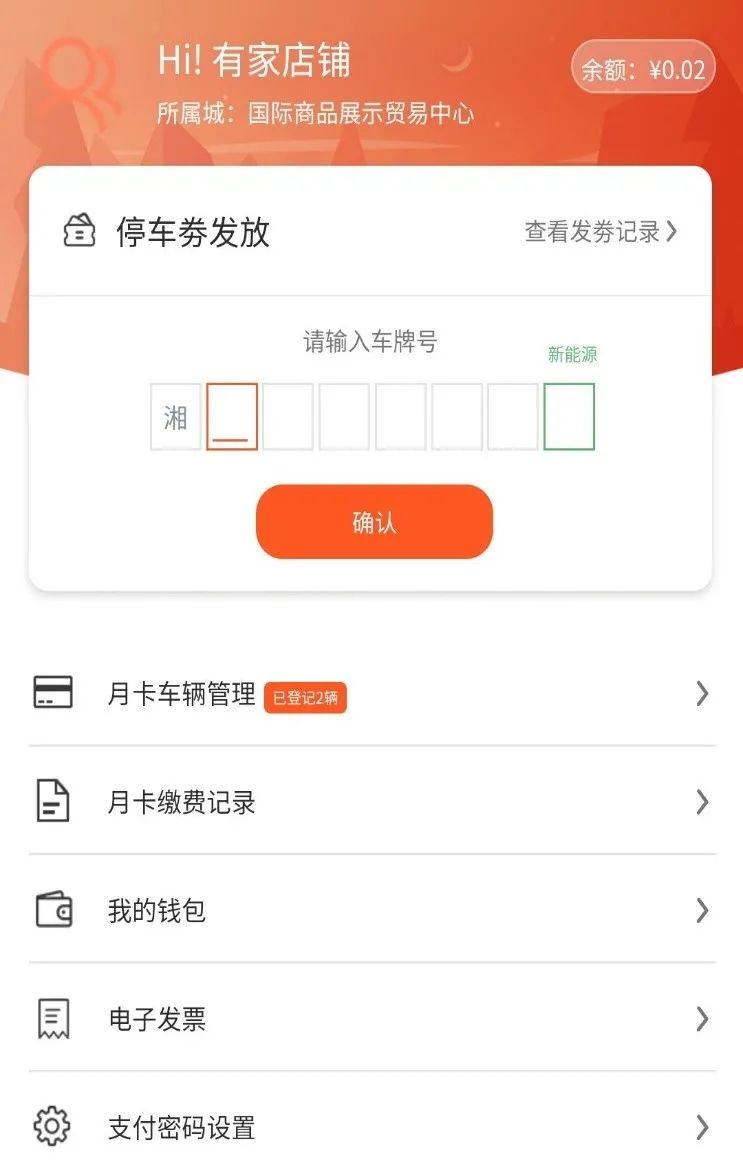
Task: Enter 支付密码设置
Action: 371,1128
